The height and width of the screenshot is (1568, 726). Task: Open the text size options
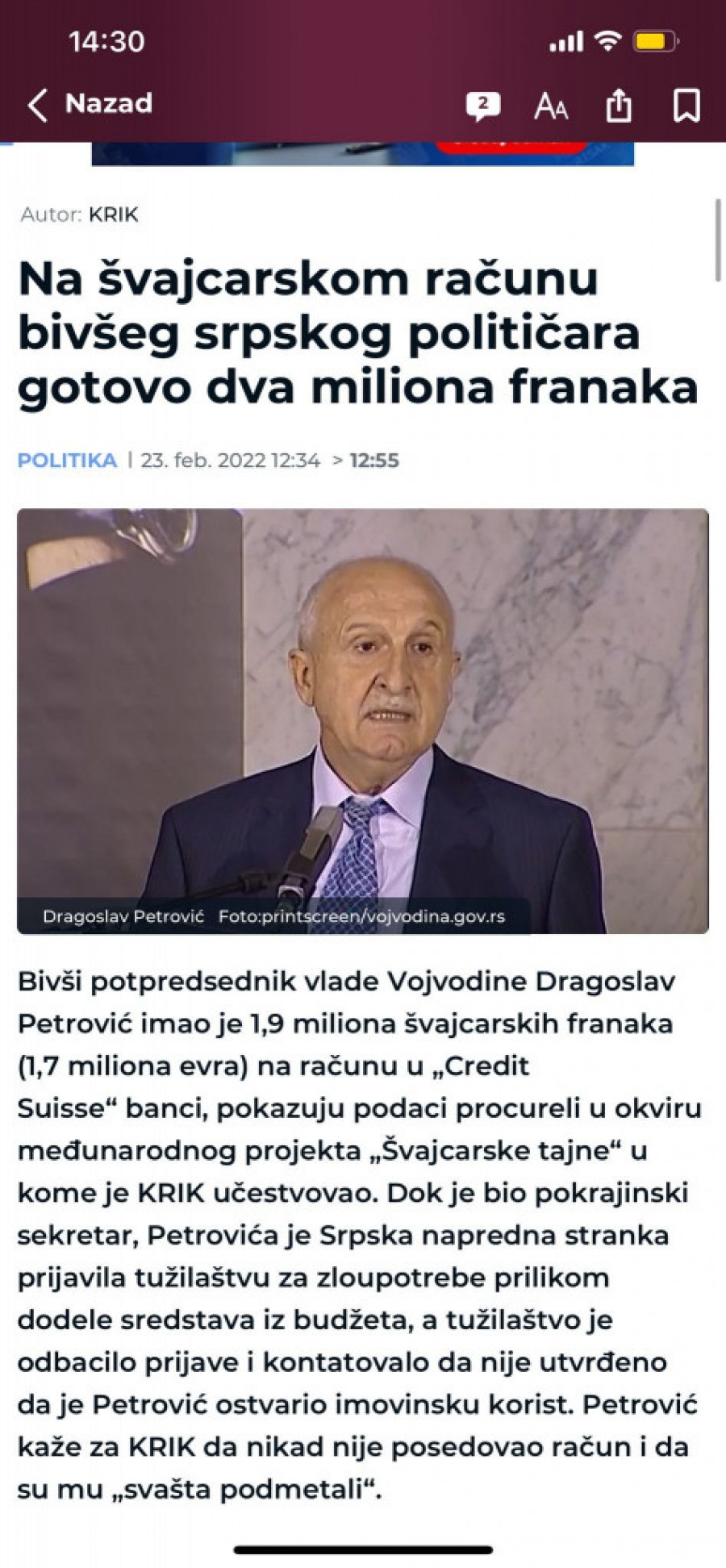551,106
